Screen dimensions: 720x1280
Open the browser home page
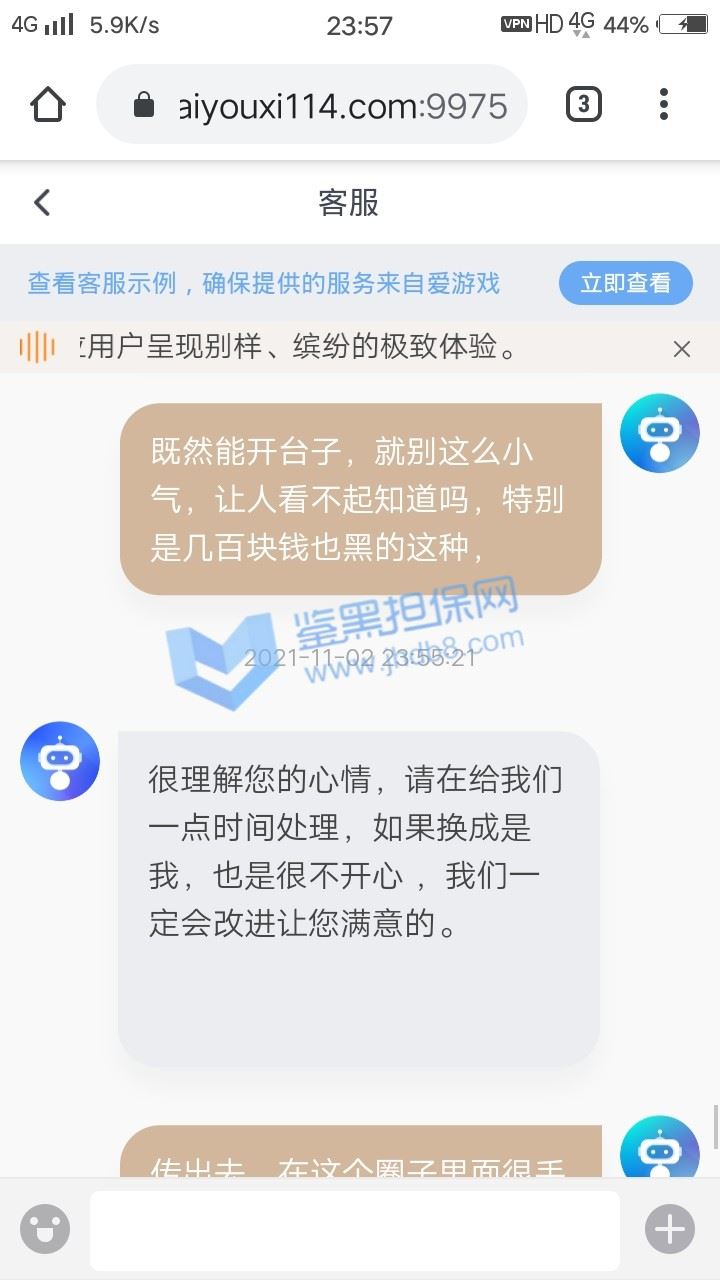(48, 105)
